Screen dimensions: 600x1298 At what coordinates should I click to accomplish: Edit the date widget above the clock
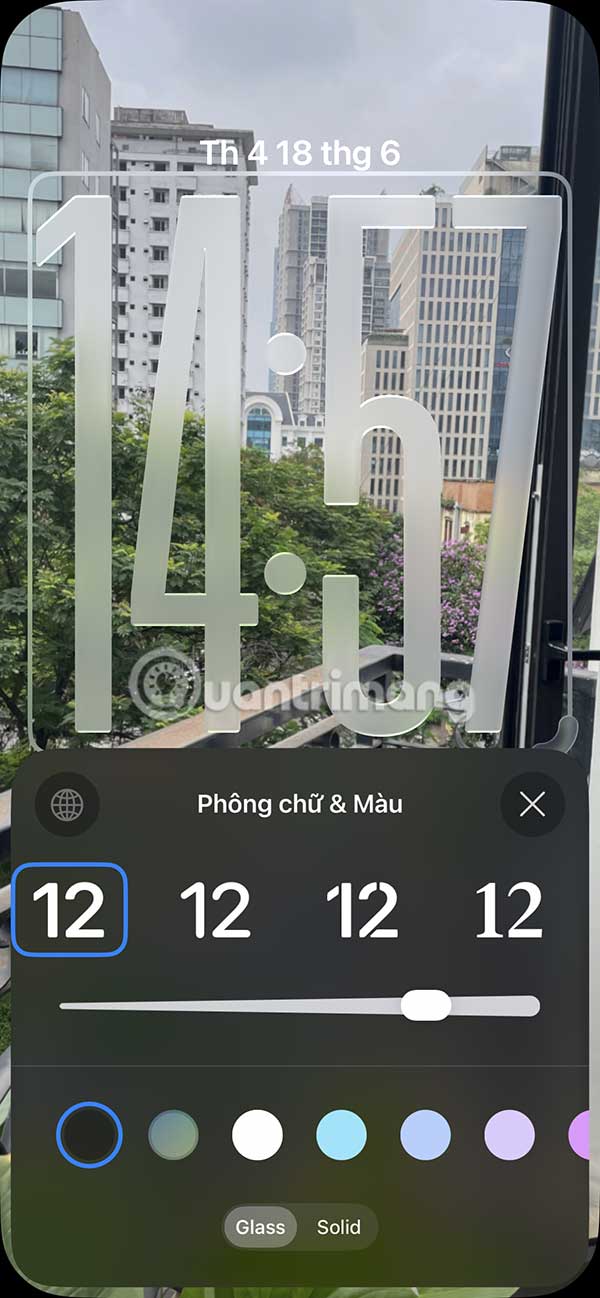(x=300, y=153)
